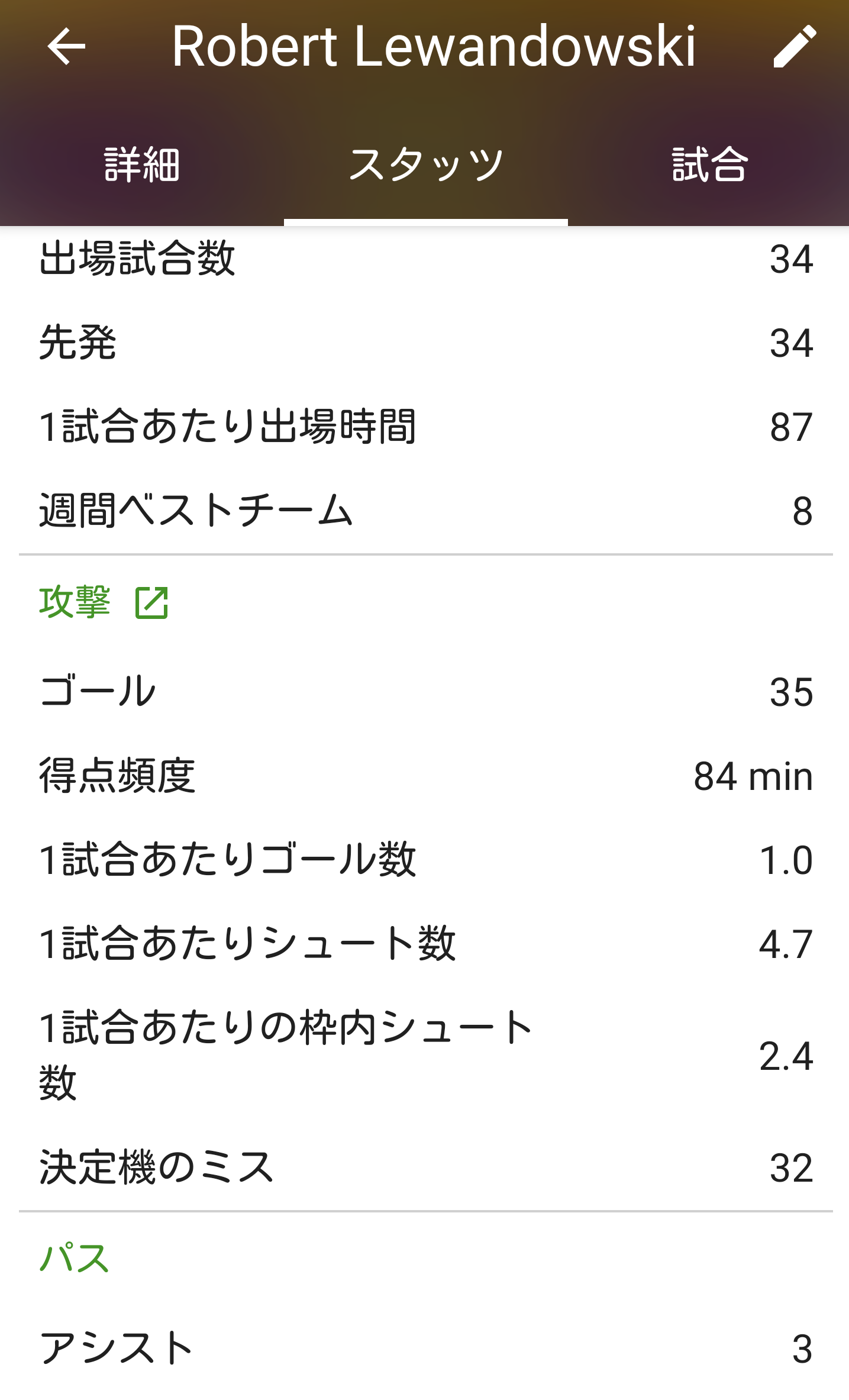Select the スタッツ tab
The image size is (849, 1400).
(x=425, y=164)
